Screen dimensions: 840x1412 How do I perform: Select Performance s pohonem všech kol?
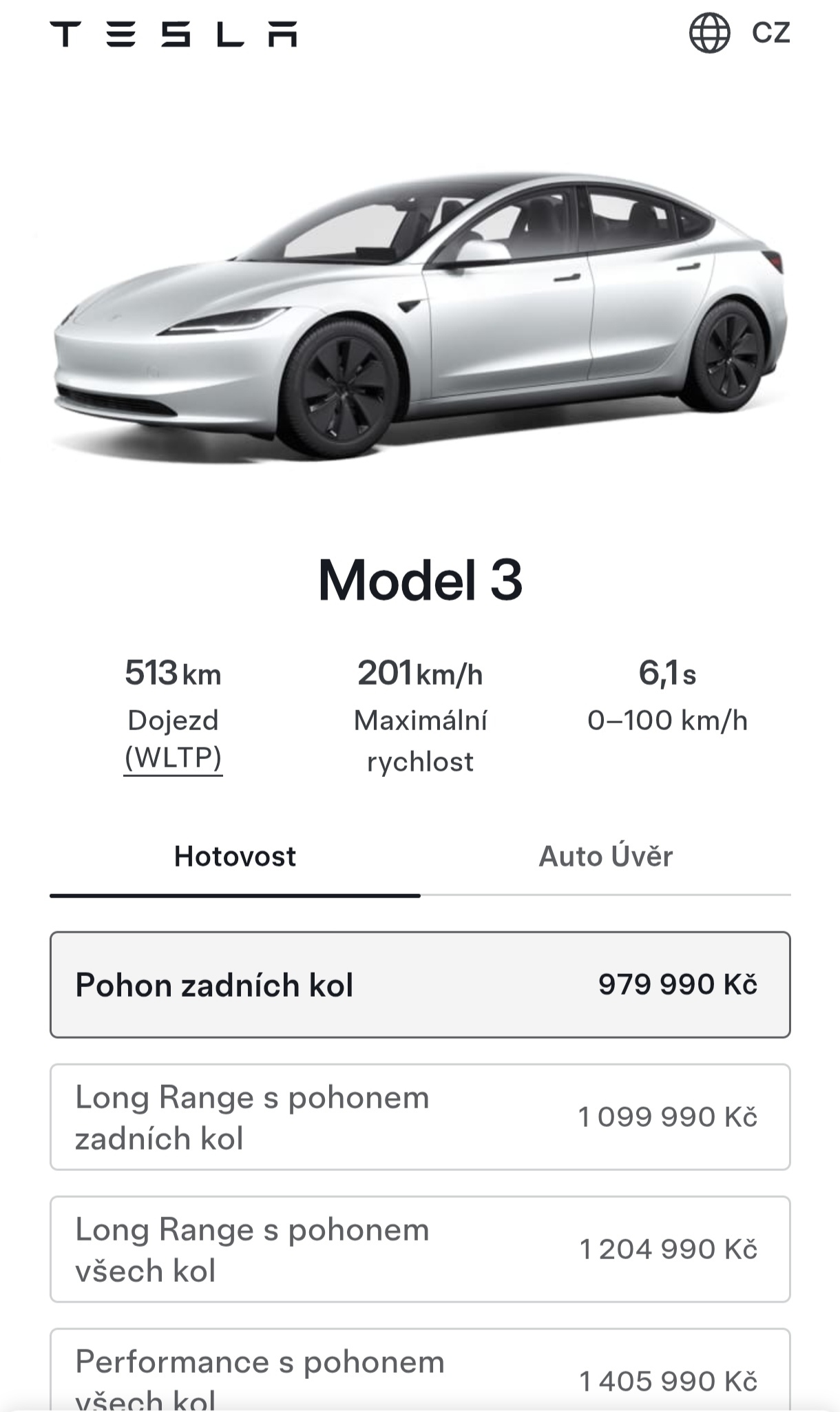coord(420,1374)
